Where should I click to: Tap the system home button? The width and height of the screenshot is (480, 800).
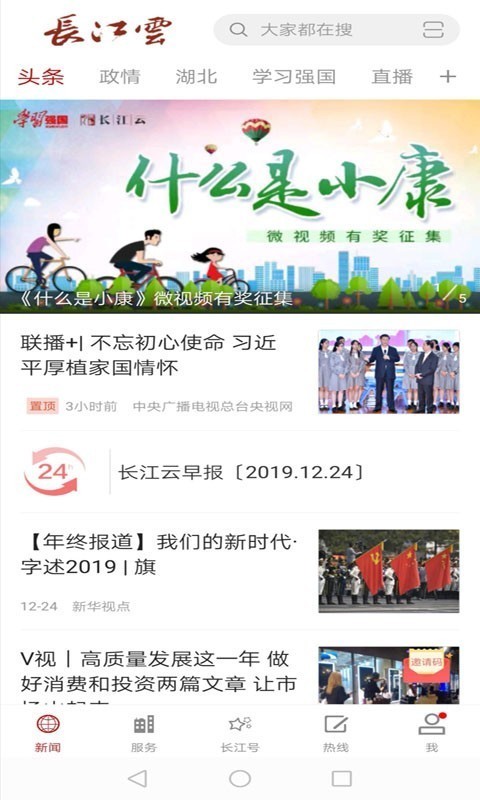[x=240, y=779]
